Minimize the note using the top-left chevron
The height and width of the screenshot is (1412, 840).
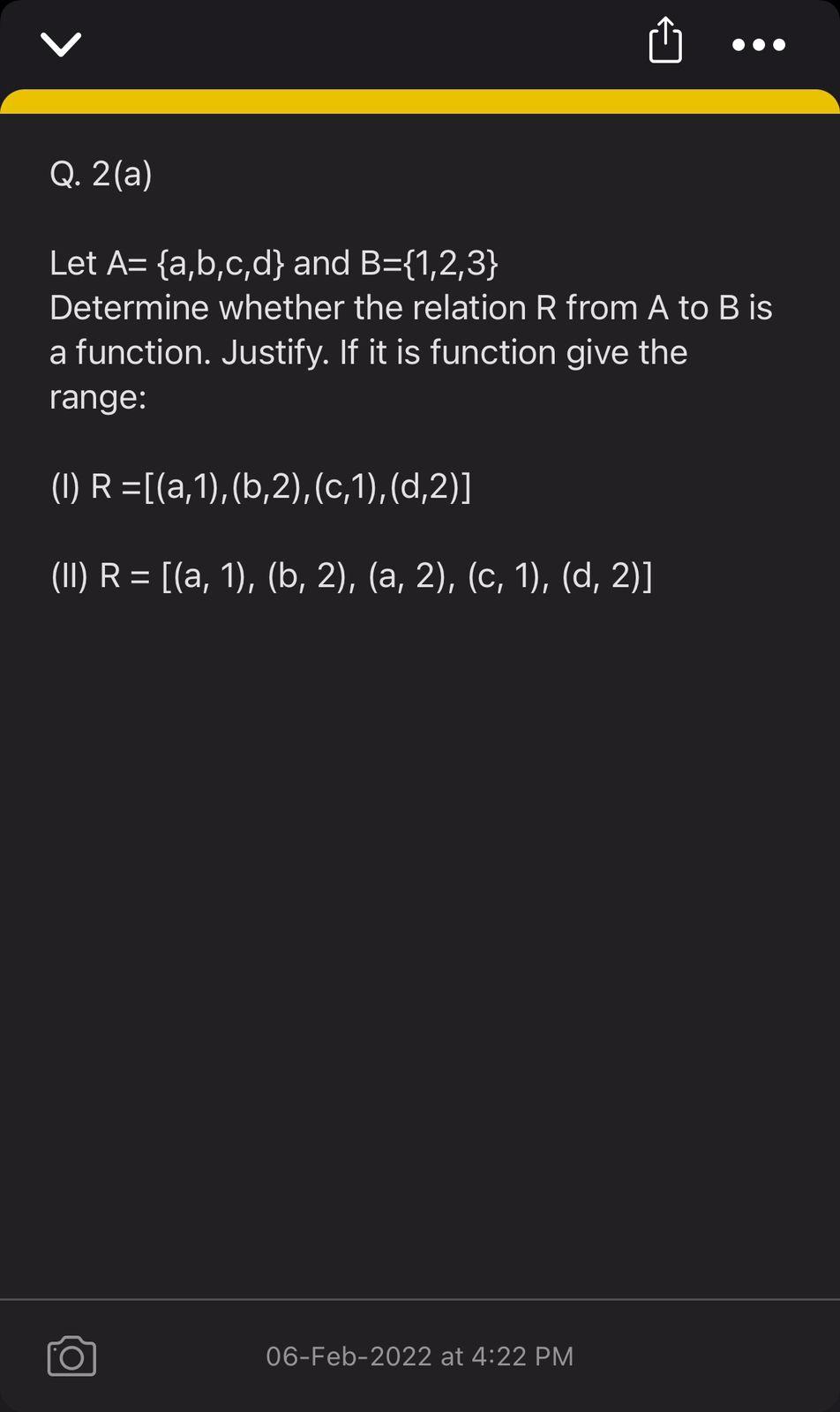tap(60, 44)
